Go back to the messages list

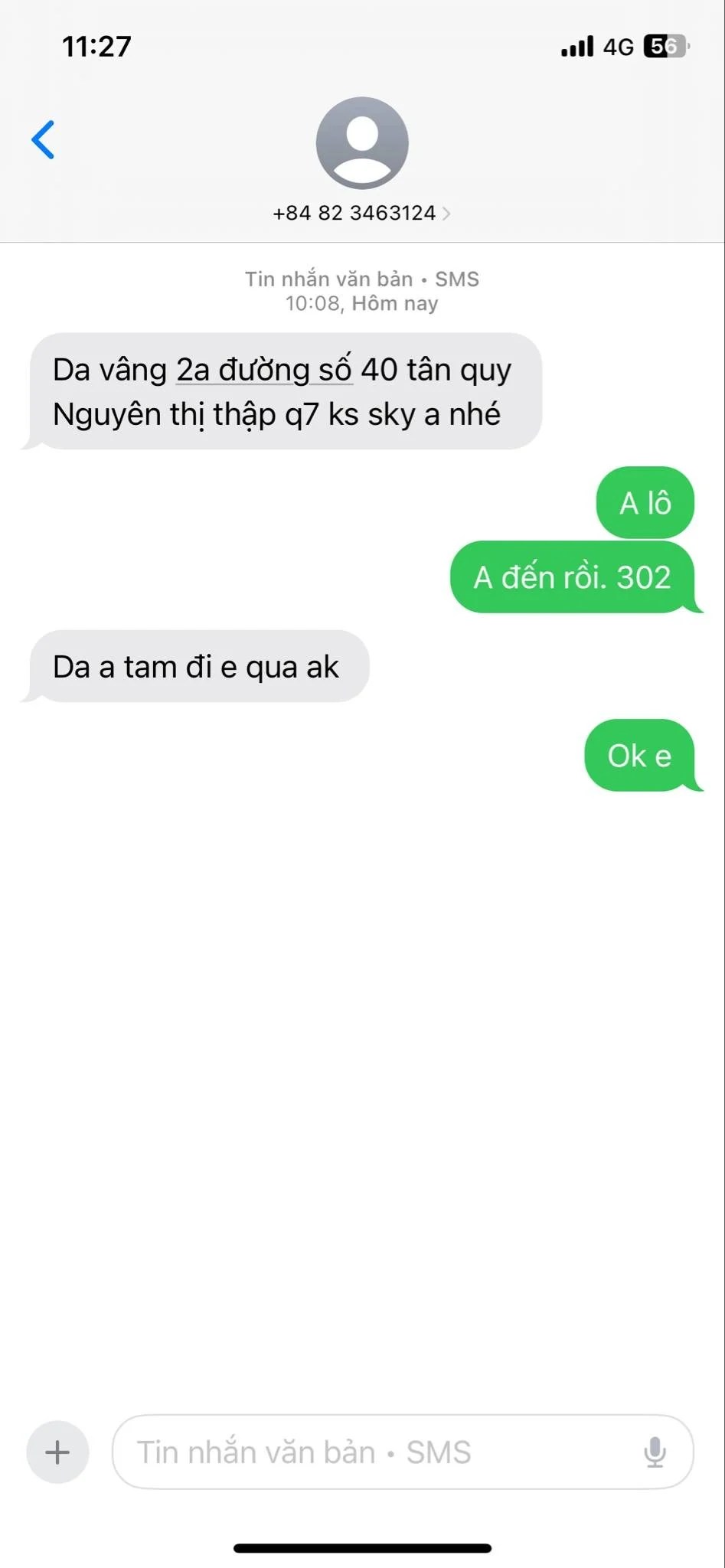43,139
